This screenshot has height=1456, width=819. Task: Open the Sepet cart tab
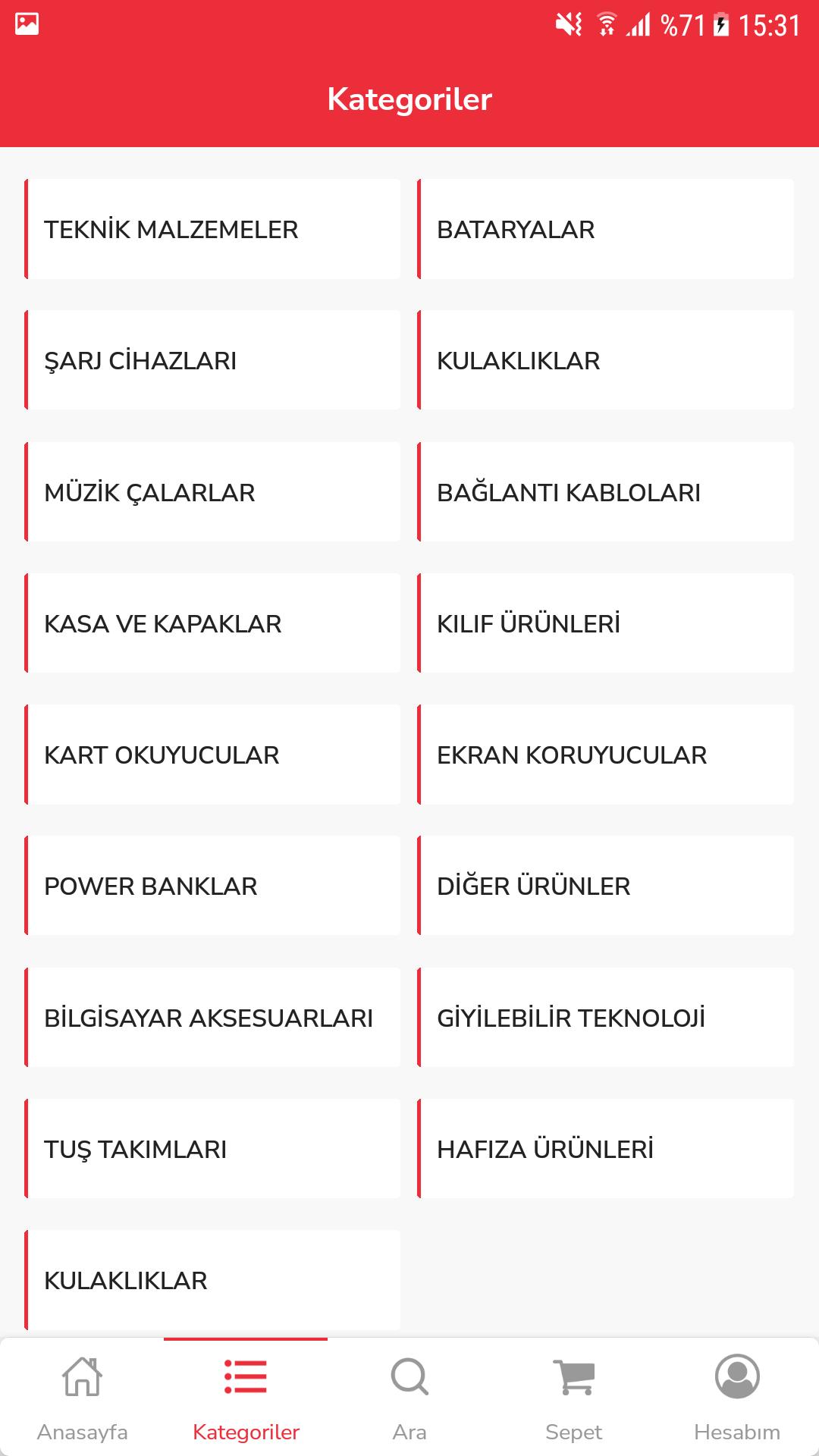573,1398
